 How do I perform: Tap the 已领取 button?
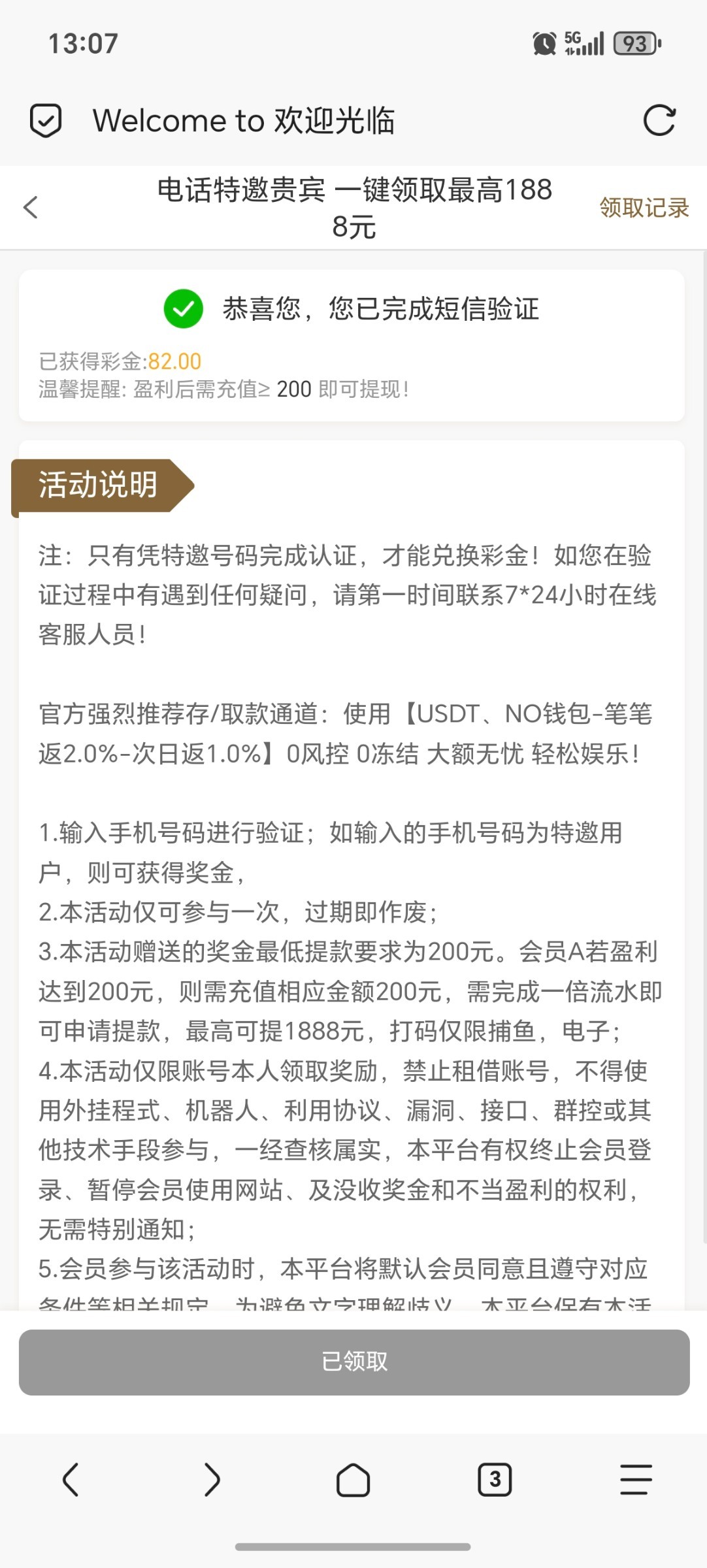354,1362
